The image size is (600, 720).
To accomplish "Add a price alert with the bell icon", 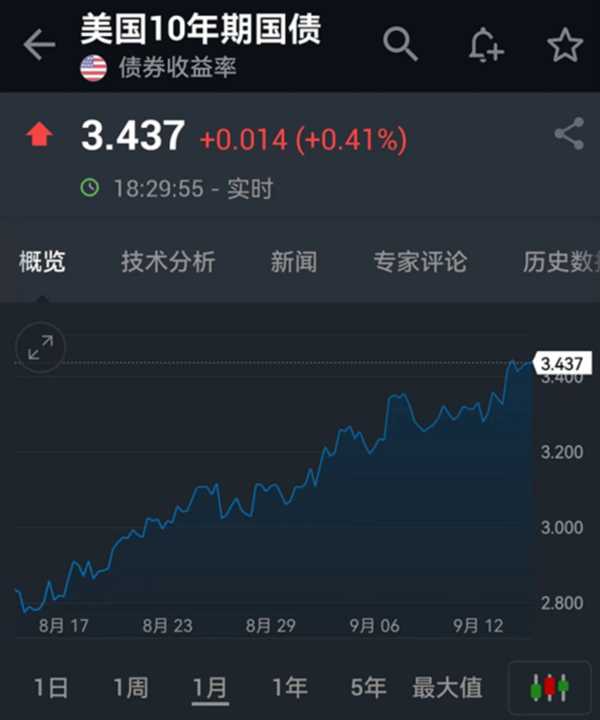I will [485, 45].
